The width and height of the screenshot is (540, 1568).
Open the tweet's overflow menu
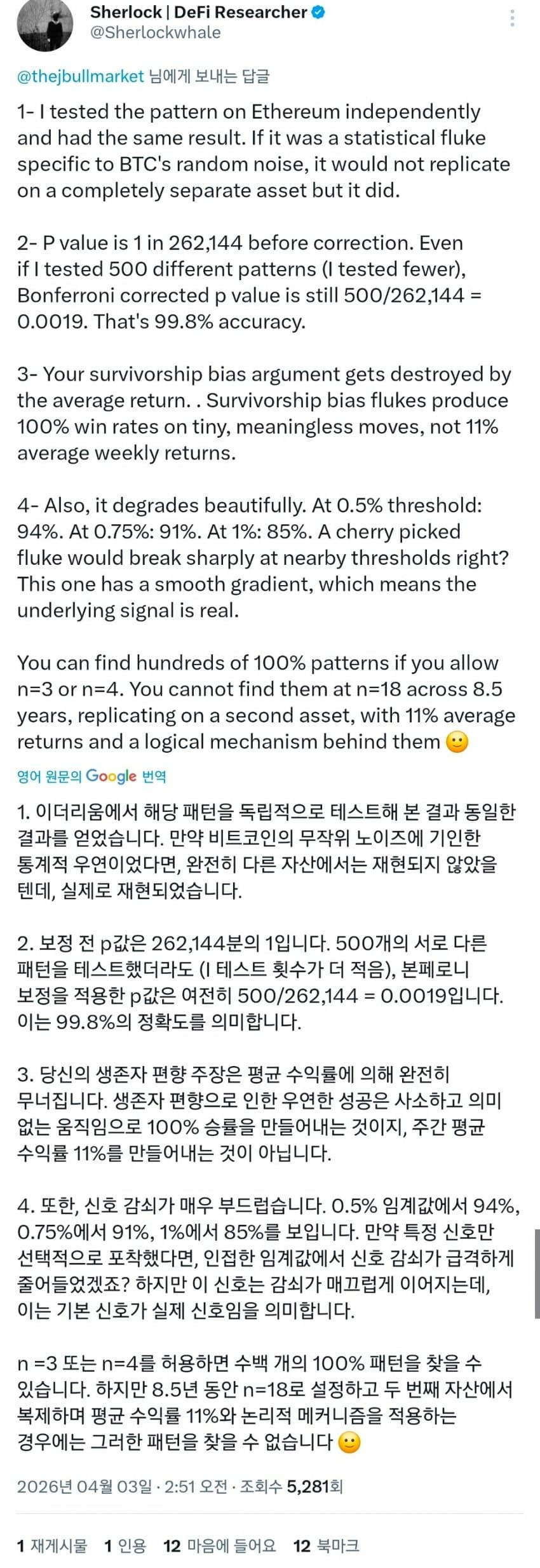(x=512, y=18)
